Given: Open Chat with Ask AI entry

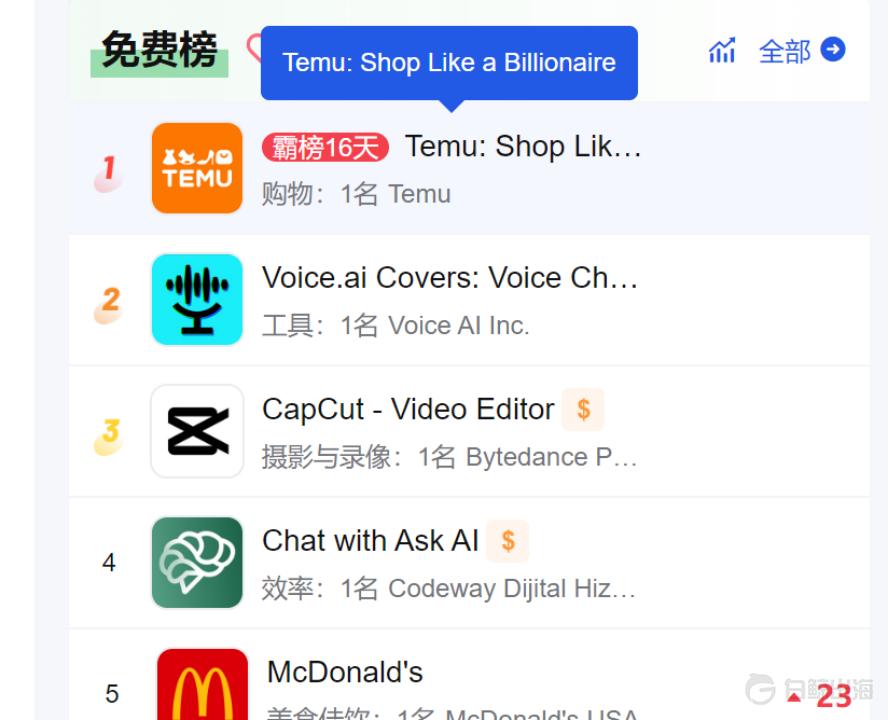Looking at the screenshot, I should pyautogui.click(x=370, y=541).
